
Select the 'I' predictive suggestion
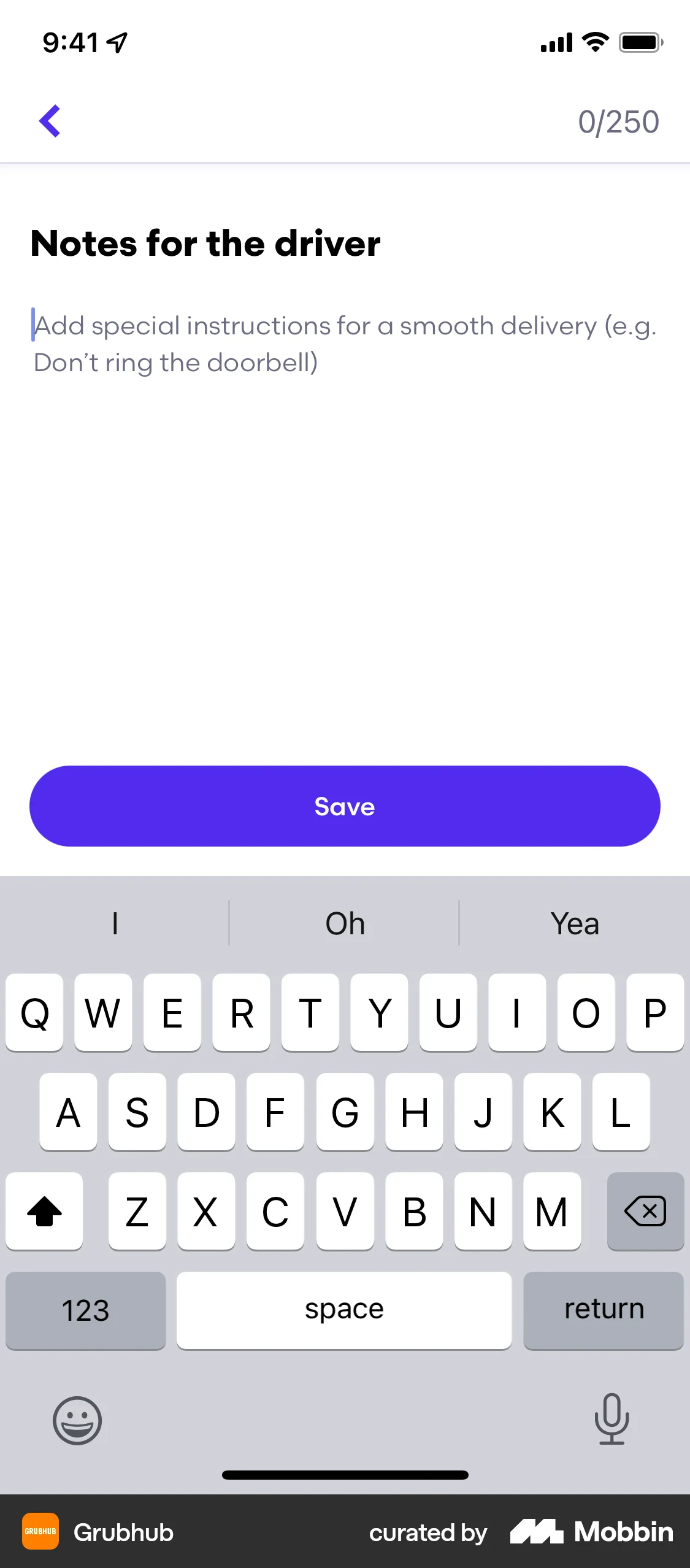tap(115, 923)
